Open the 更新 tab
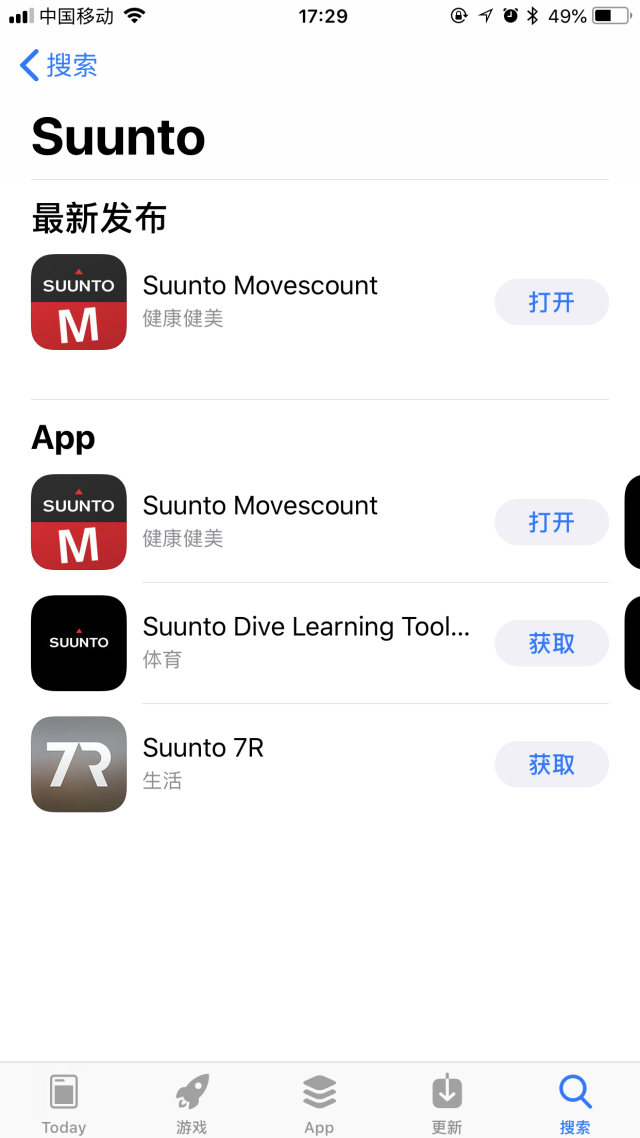Image resolution: width=640 pixels, height=1138 pixels. click(447, 1103)
